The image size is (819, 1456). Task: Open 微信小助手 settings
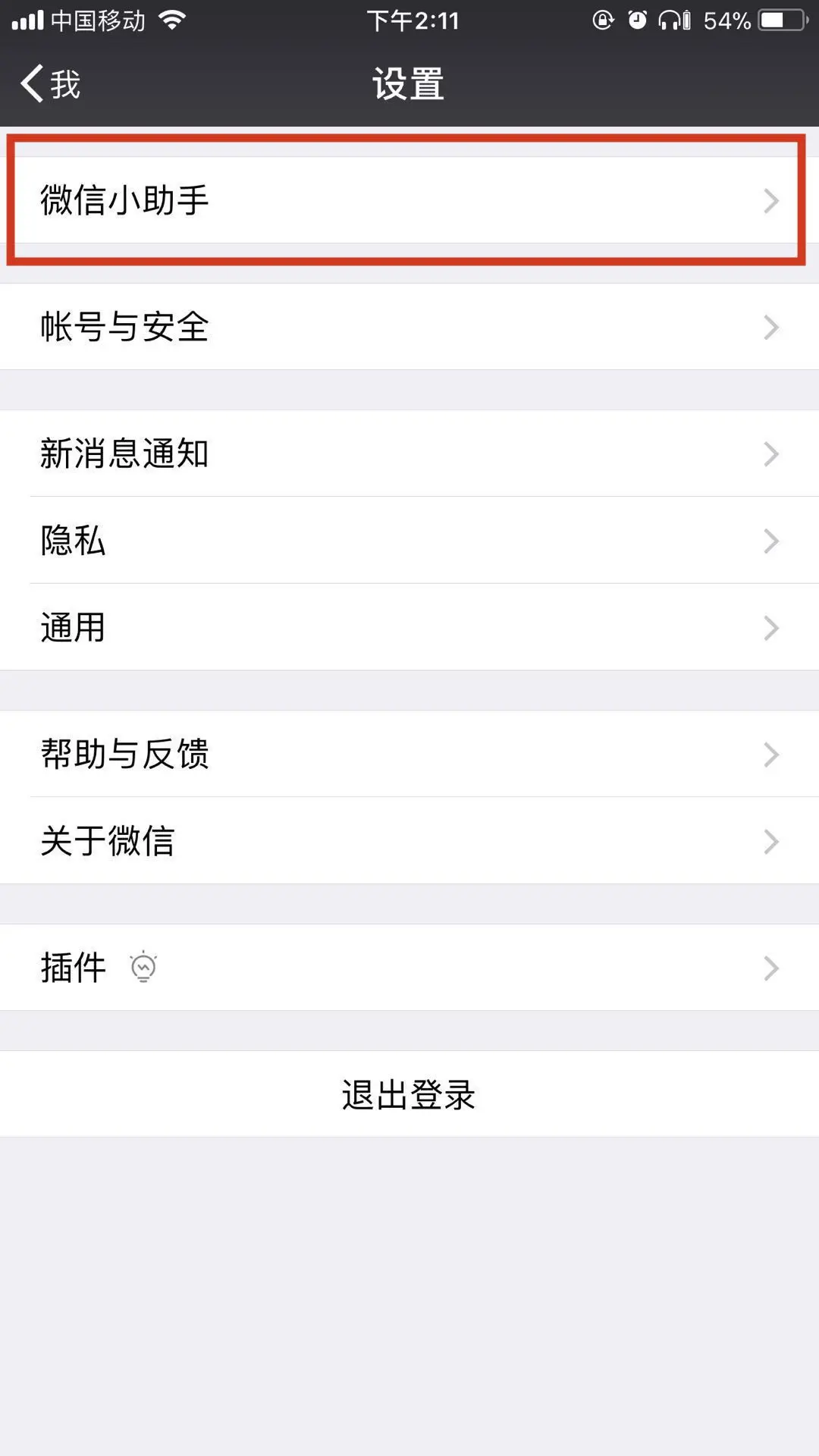(x=409, y=200)
